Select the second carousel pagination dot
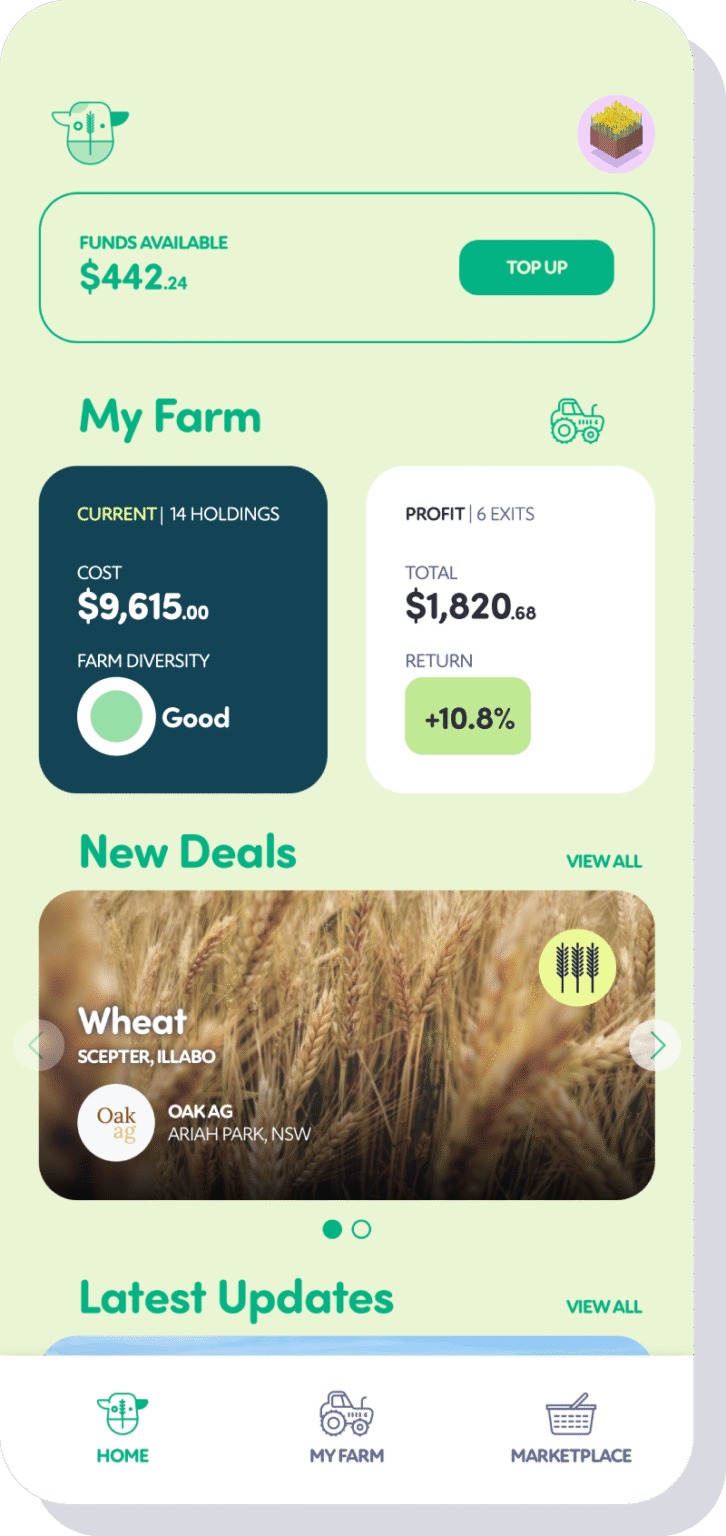The height and width of the screenshot is (1536, 726). [x=360, y=1229]
